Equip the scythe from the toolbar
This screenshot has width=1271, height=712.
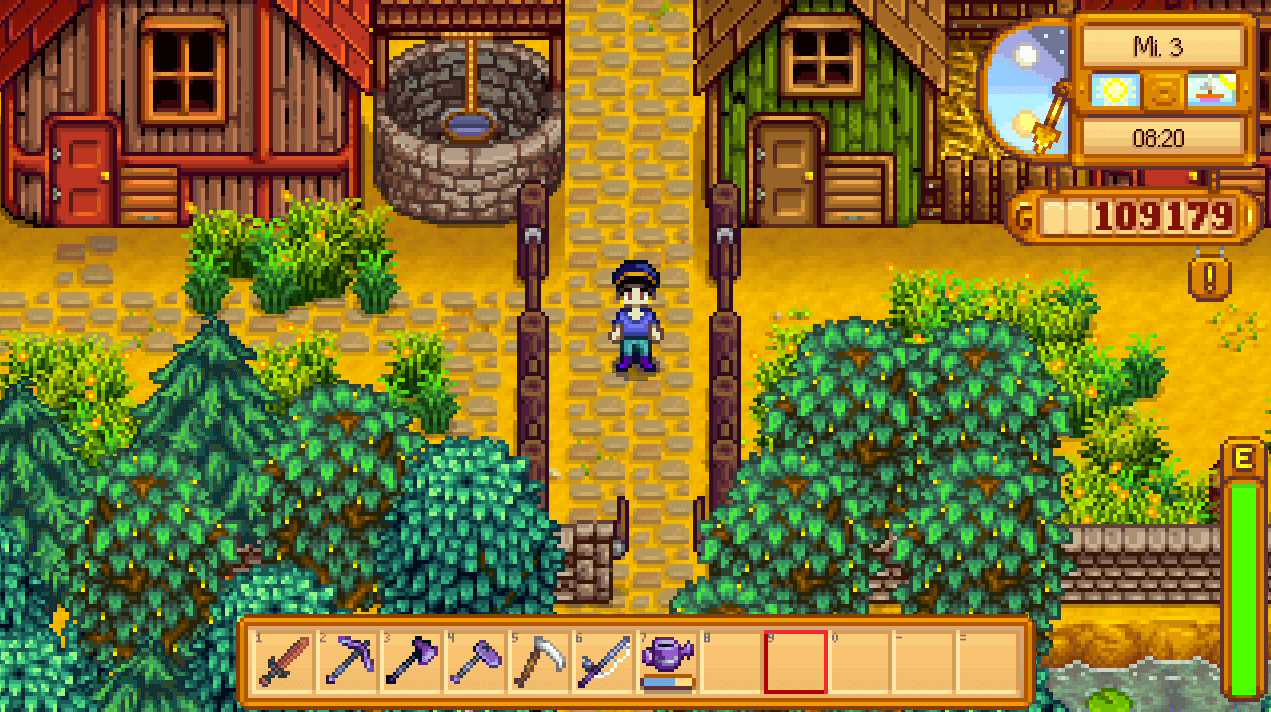[540, 661]
